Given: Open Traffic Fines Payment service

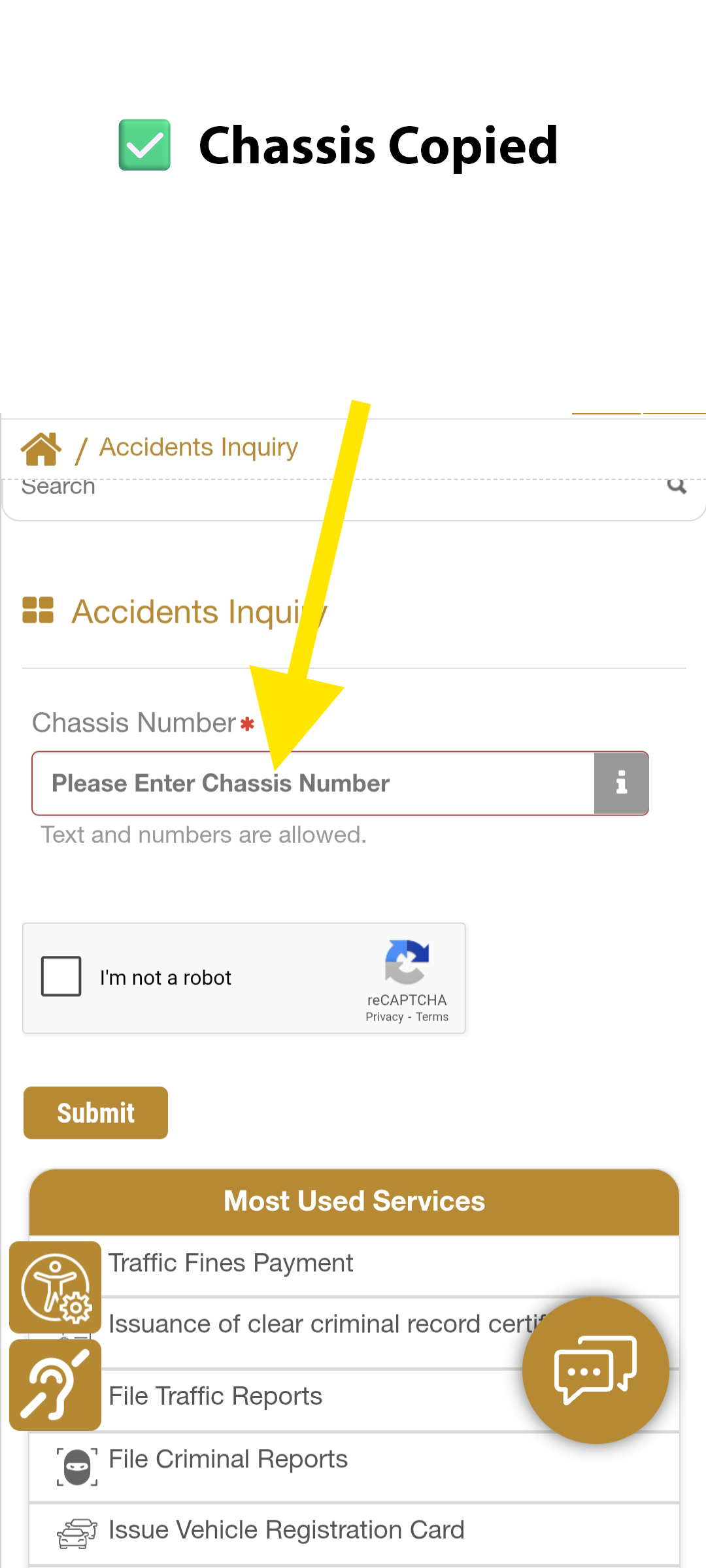Looking at the screenshot, I should pos(230,1263).
